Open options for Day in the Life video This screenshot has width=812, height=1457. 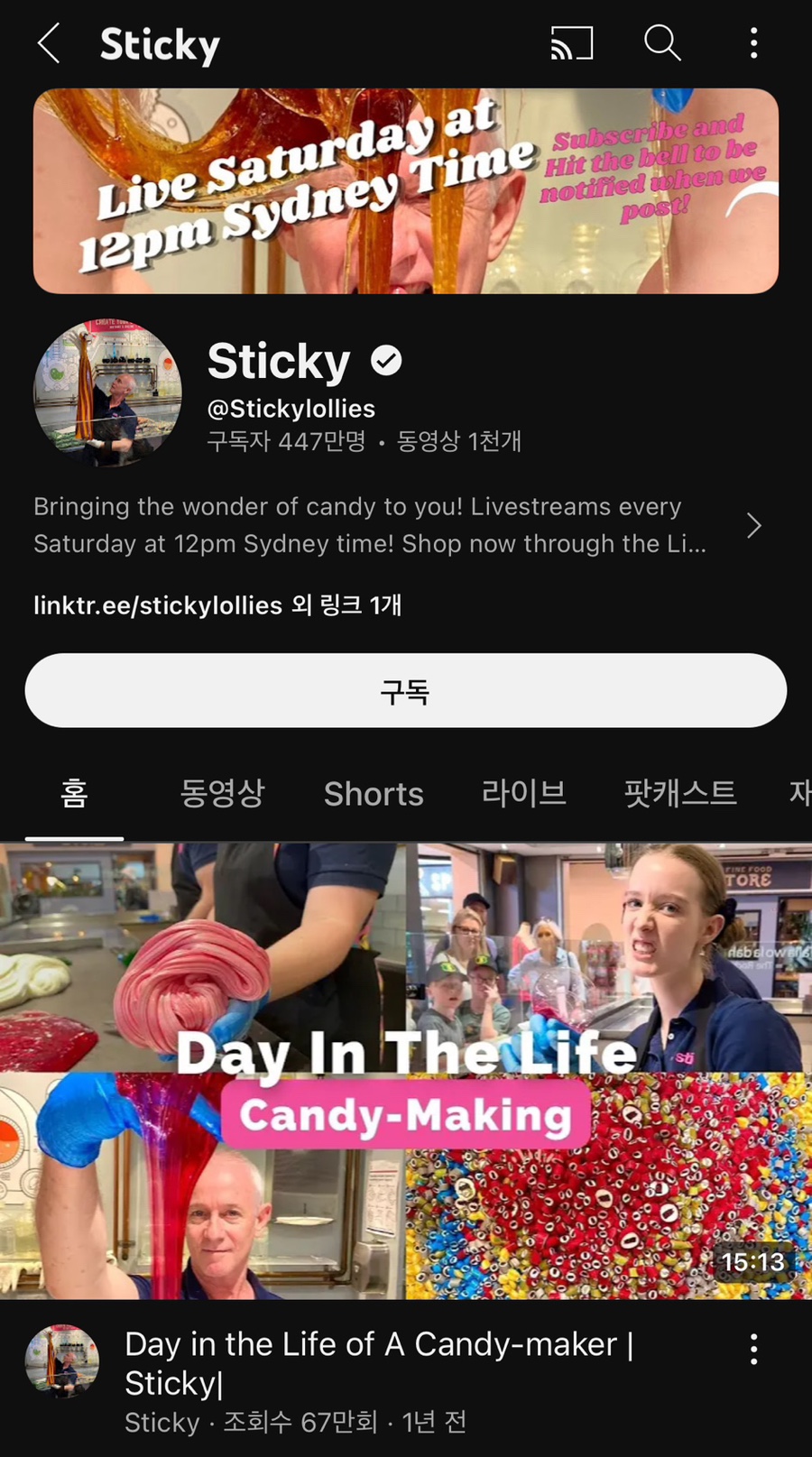(753, 1349)
